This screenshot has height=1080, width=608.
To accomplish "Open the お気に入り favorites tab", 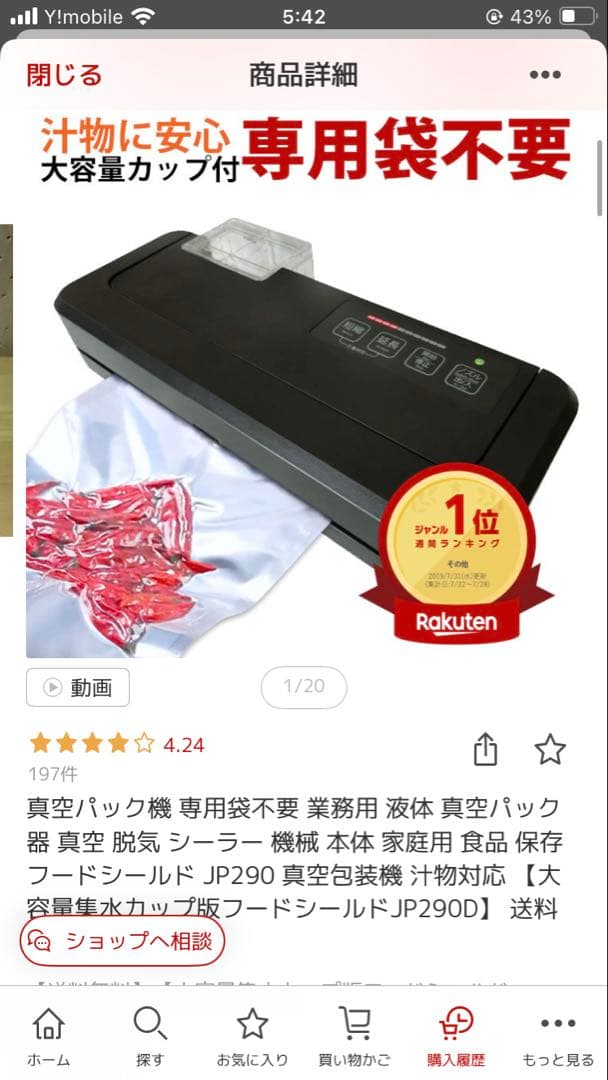I will tap(252, 1035).
